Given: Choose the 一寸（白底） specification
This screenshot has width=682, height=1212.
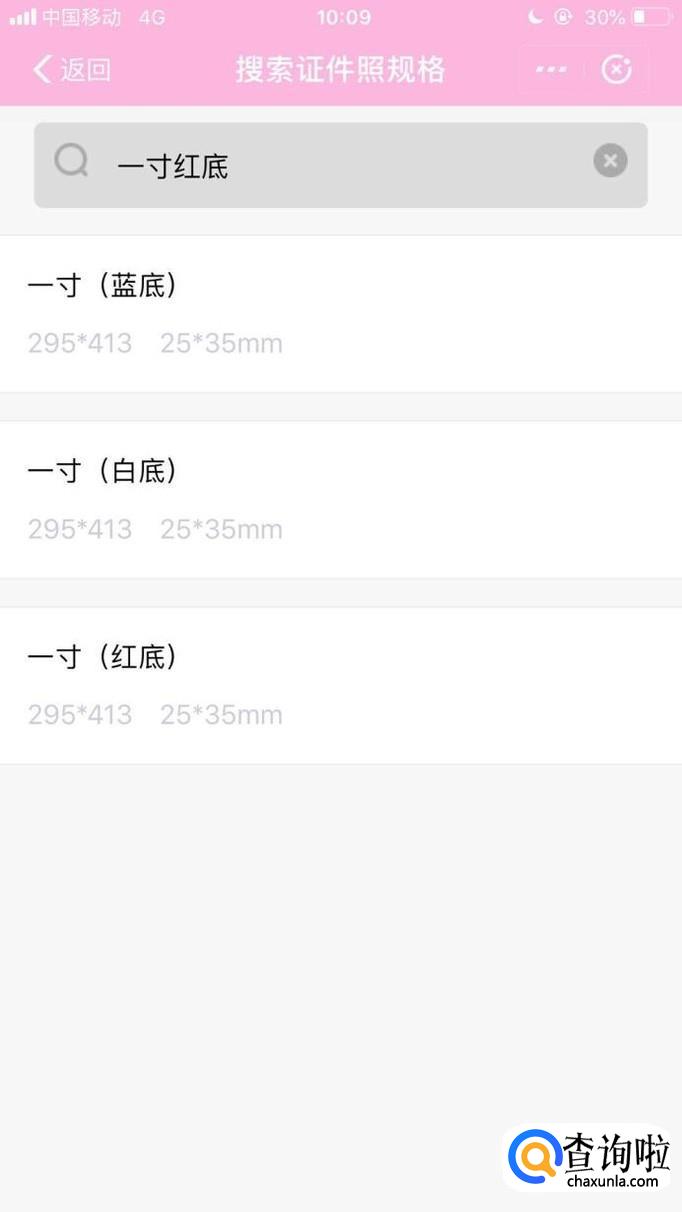Looking at the screenshot, I should pyautogui.click(x=340, y=499).
